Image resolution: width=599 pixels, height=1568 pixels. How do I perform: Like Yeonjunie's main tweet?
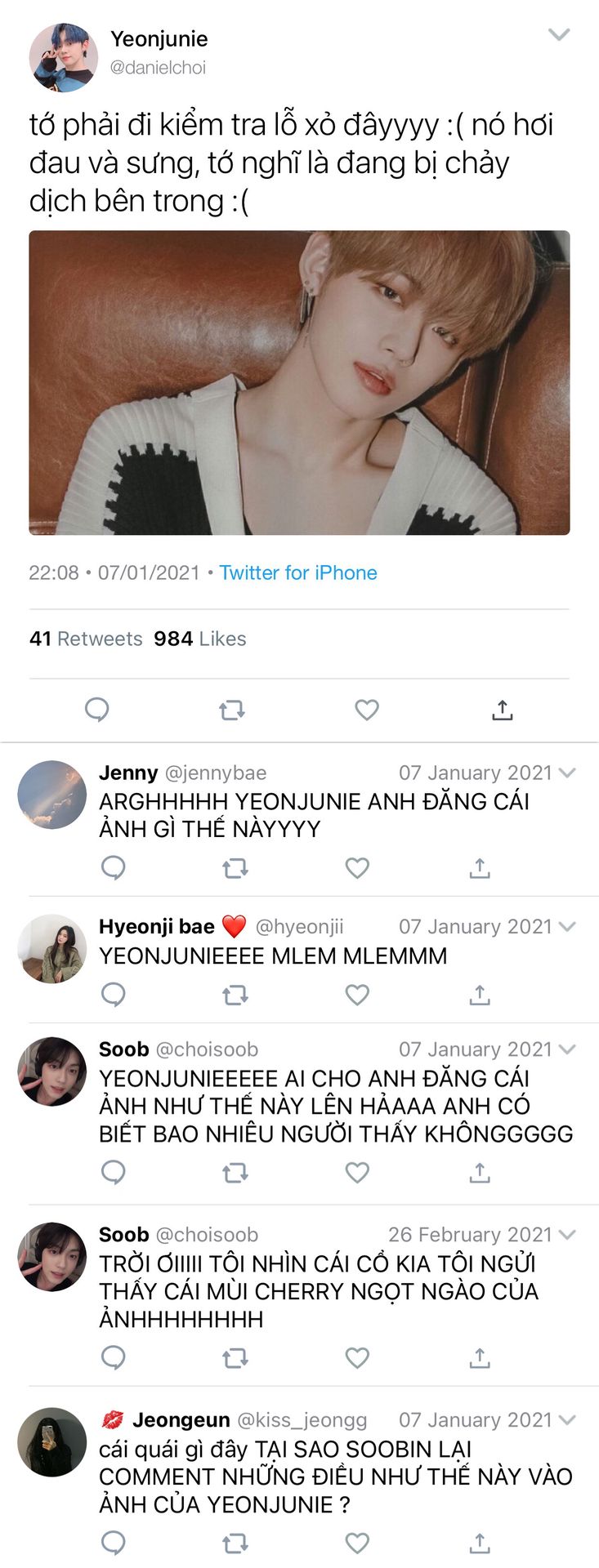click(367, 710)
